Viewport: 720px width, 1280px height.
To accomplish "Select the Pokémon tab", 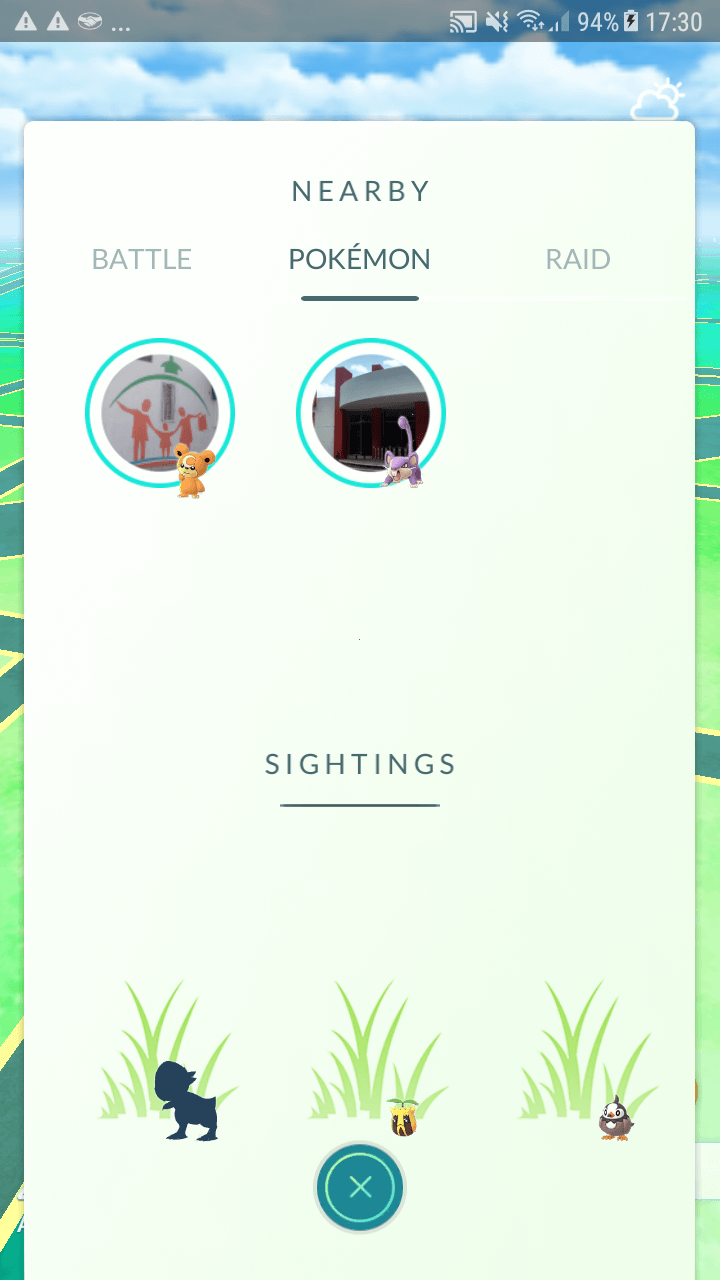I will (x=359, y=260).
